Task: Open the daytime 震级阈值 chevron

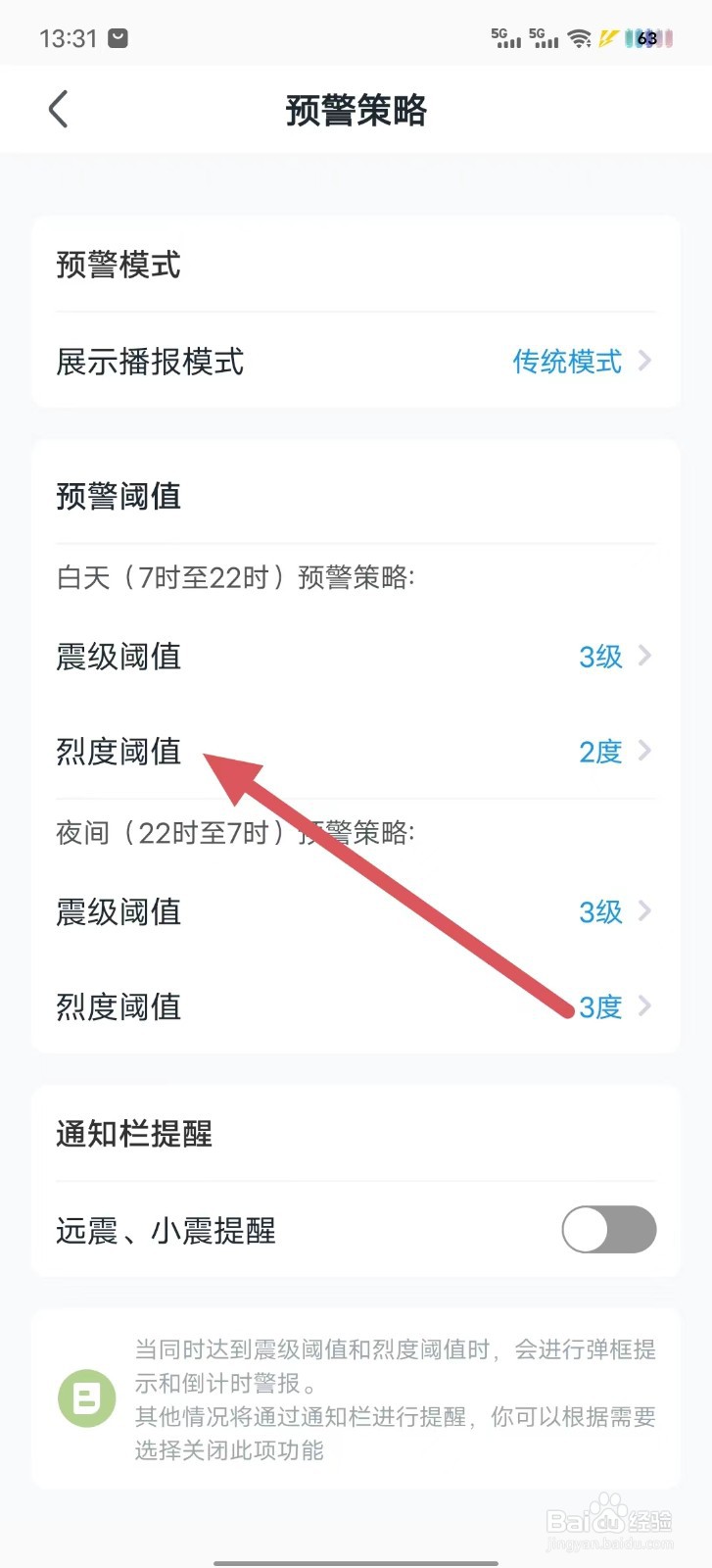Action: click(644, 656)
